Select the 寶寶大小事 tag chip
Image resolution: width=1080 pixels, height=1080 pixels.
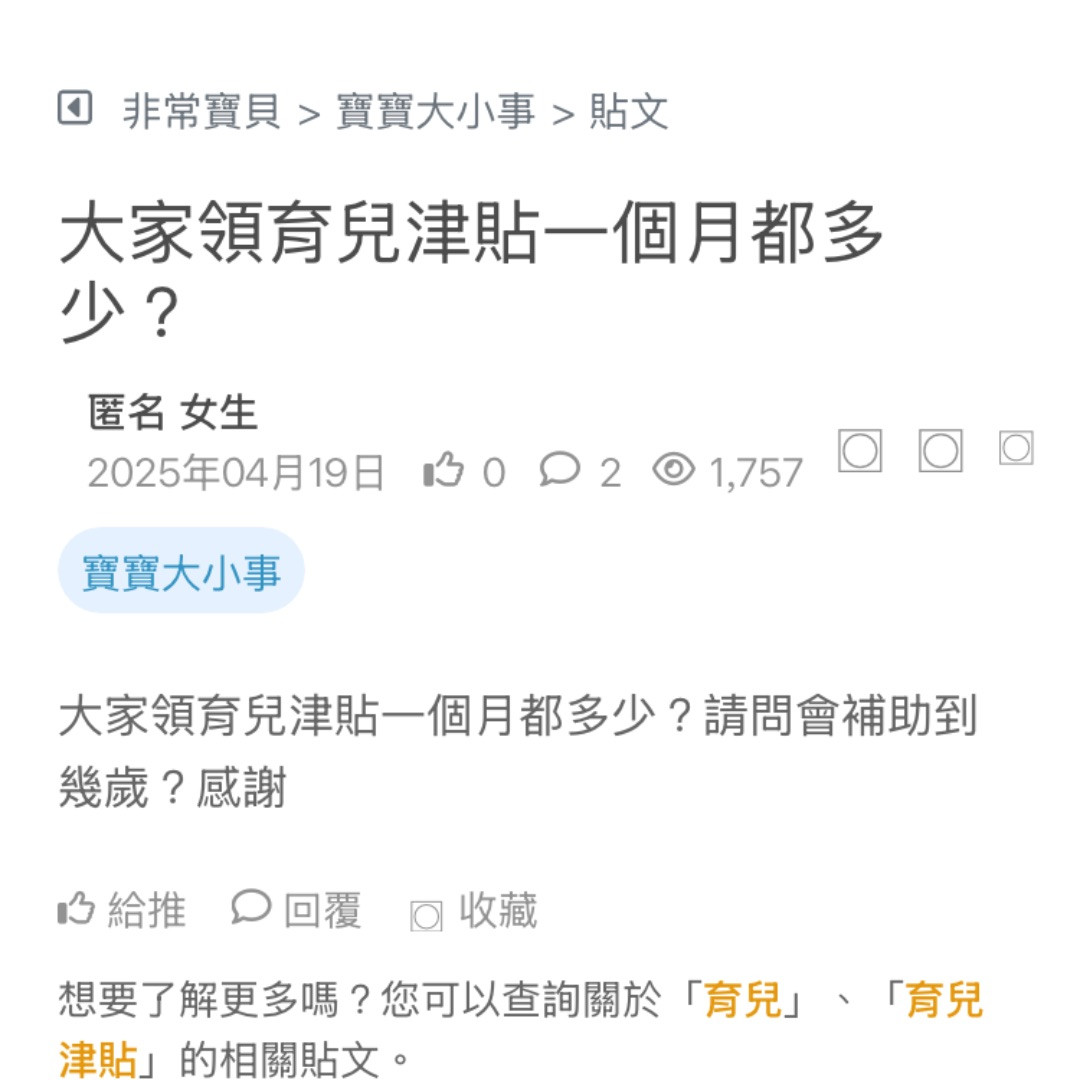[x=181, y=571]
